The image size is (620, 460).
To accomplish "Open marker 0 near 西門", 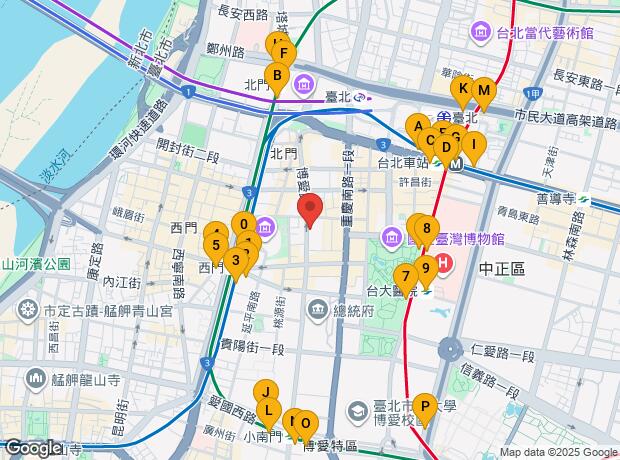I will pos(243,224).
